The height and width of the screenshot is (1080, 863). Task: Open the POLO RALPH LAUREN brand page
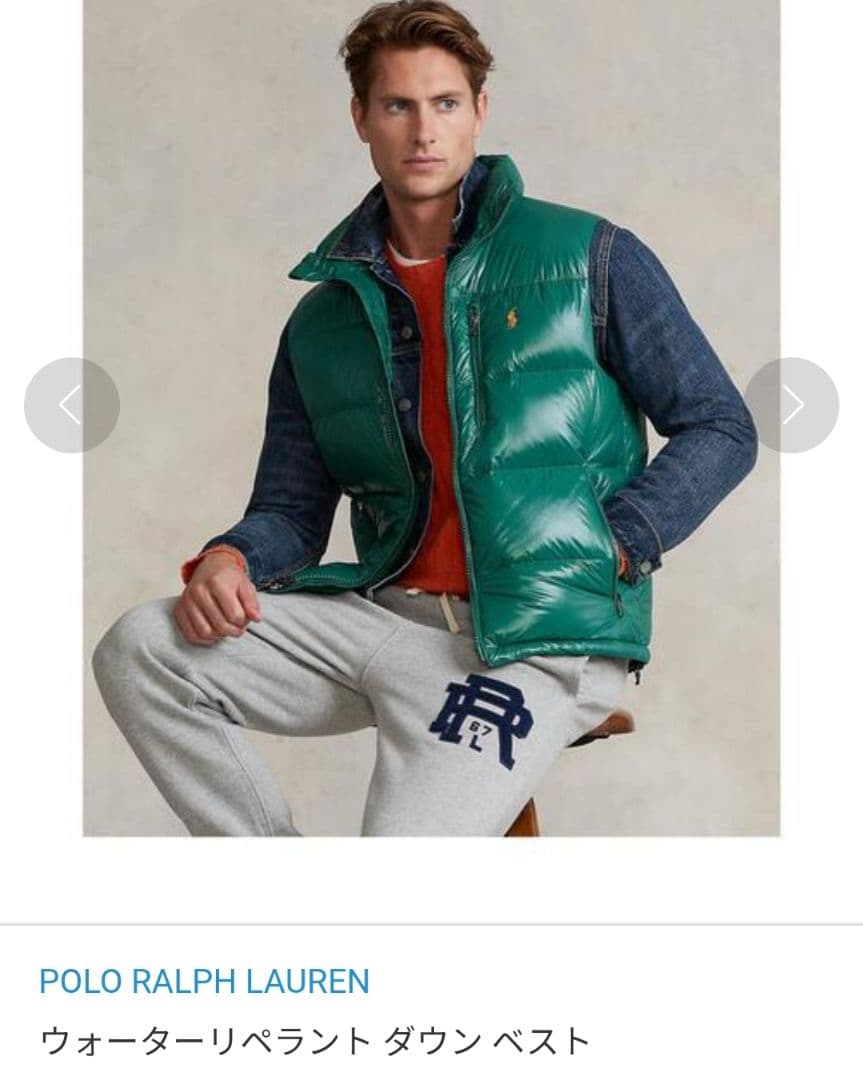pyautogui.click(x=204, y=981)
